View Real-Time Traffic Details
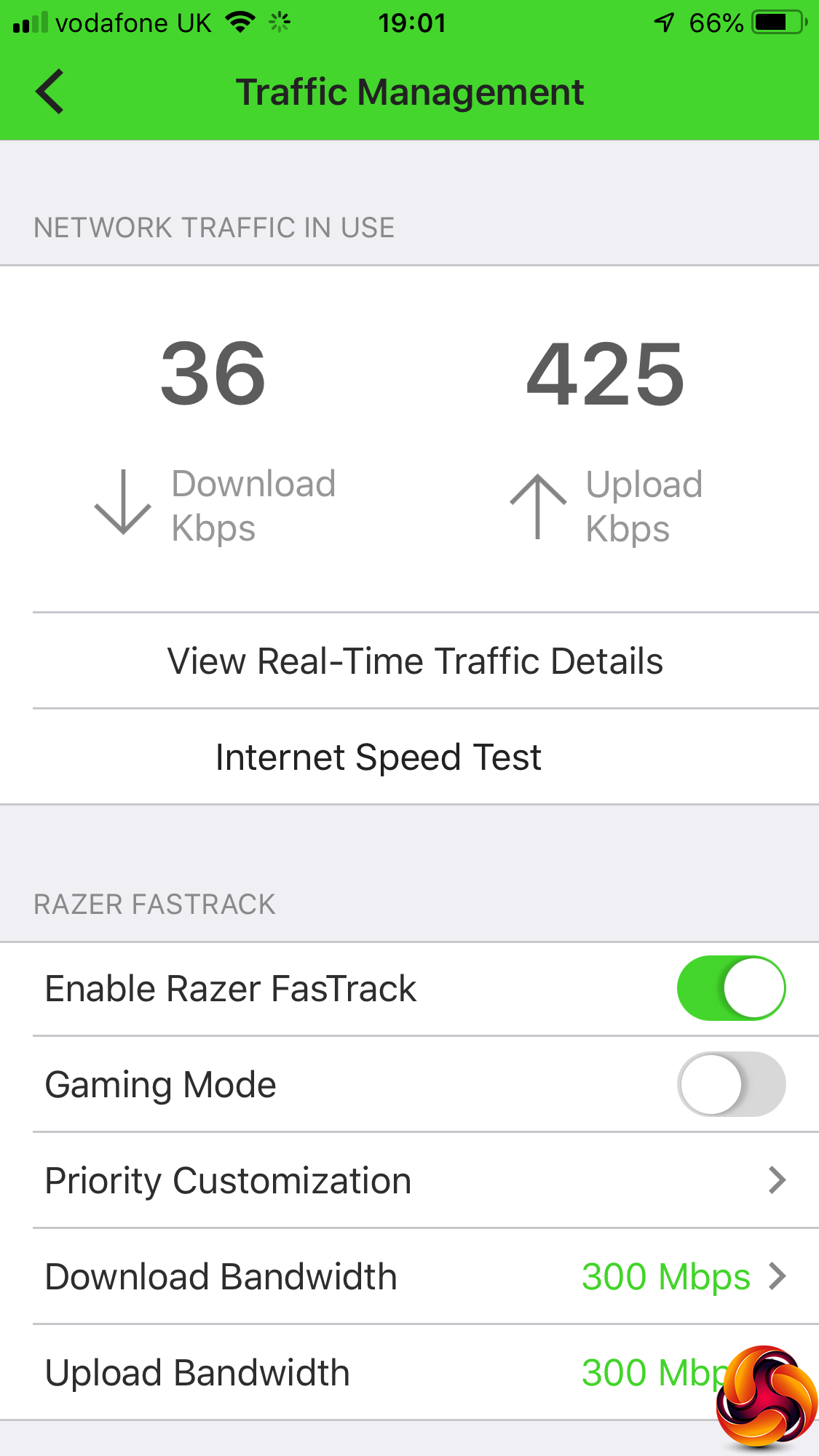Viewport: 819px width, 1456px height. pyautogui.click(x=415, y=661)
